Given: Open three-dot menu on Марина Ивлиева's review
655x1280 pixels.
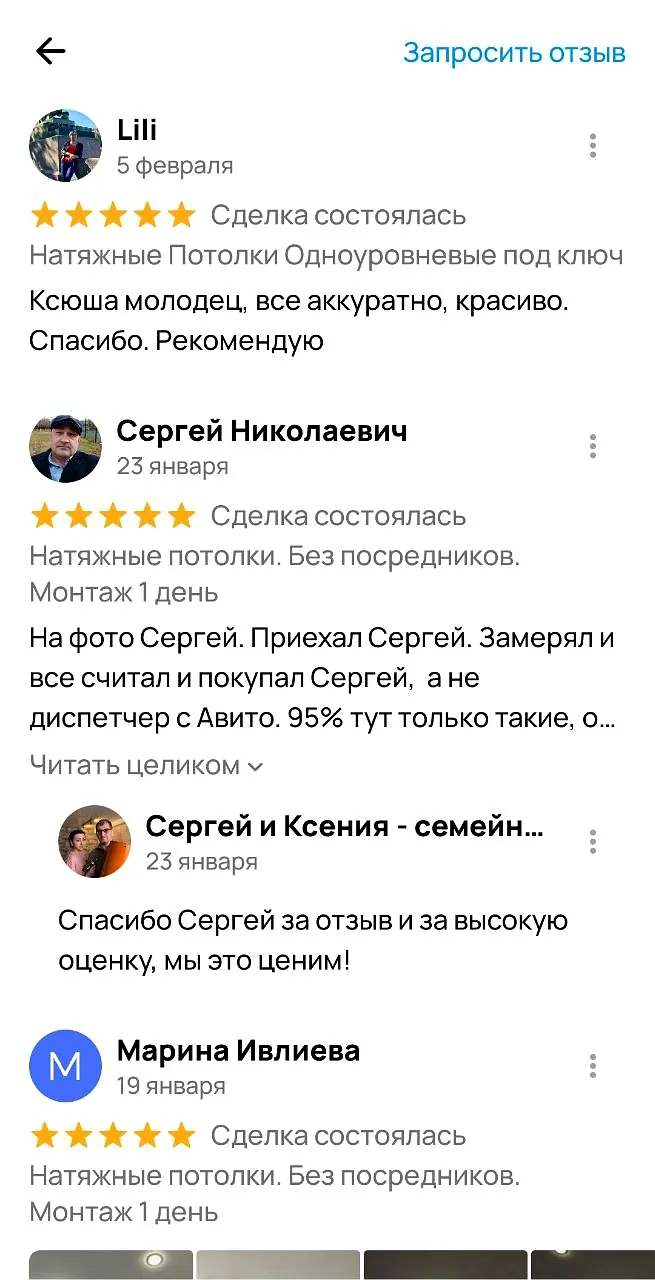Looking at the screenshot, I should 593,1066.
